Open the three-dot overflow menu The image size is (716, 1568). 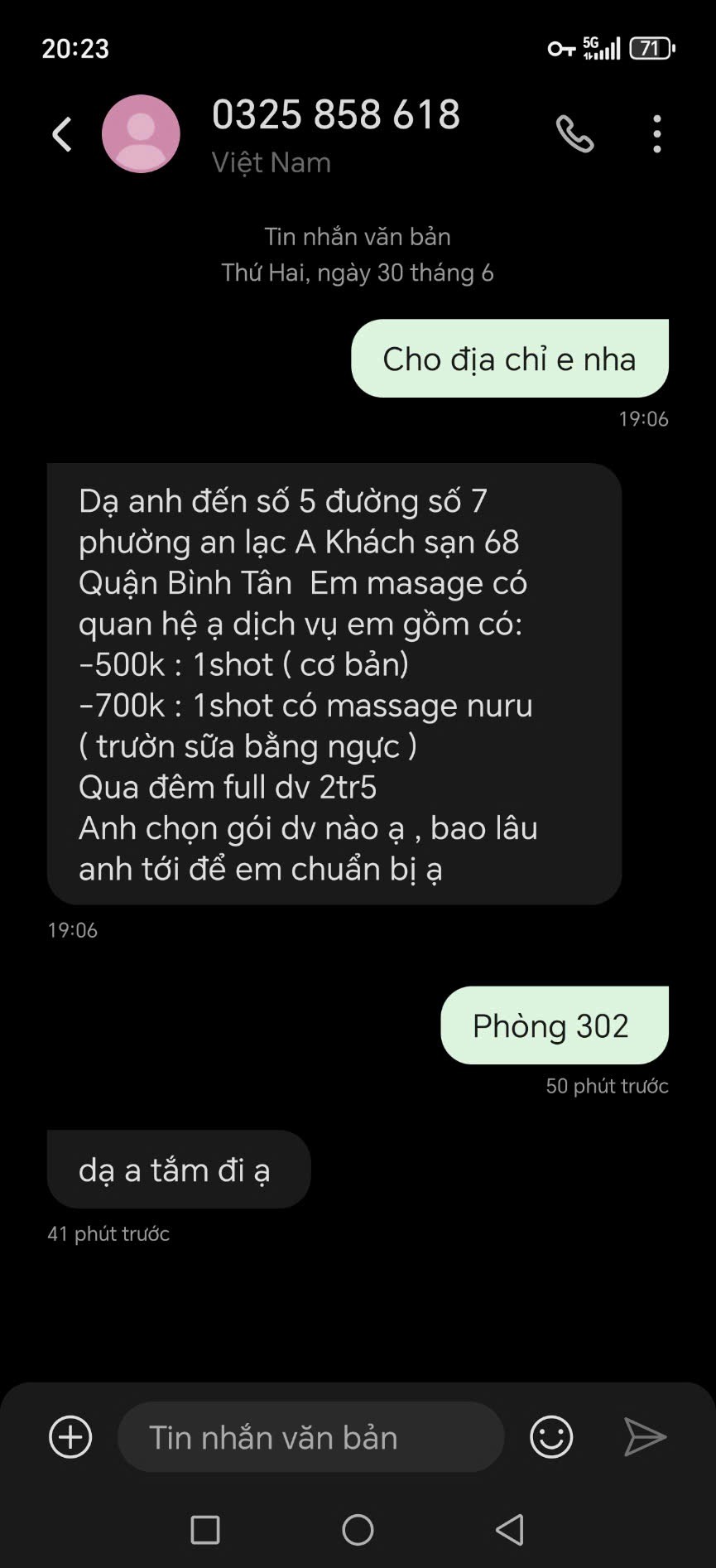point(656,134)
